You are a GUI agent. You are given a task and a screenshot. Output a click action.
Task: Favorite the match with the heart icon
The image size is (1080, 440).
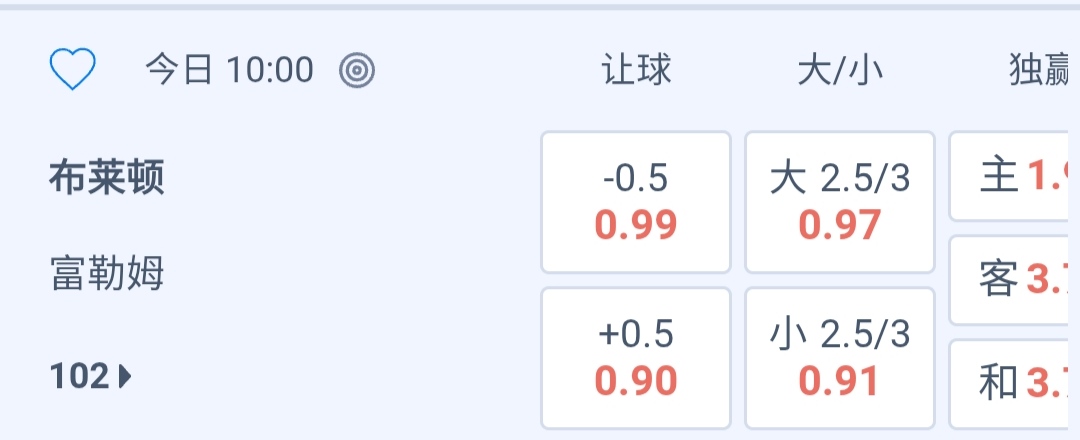(73, 70)
